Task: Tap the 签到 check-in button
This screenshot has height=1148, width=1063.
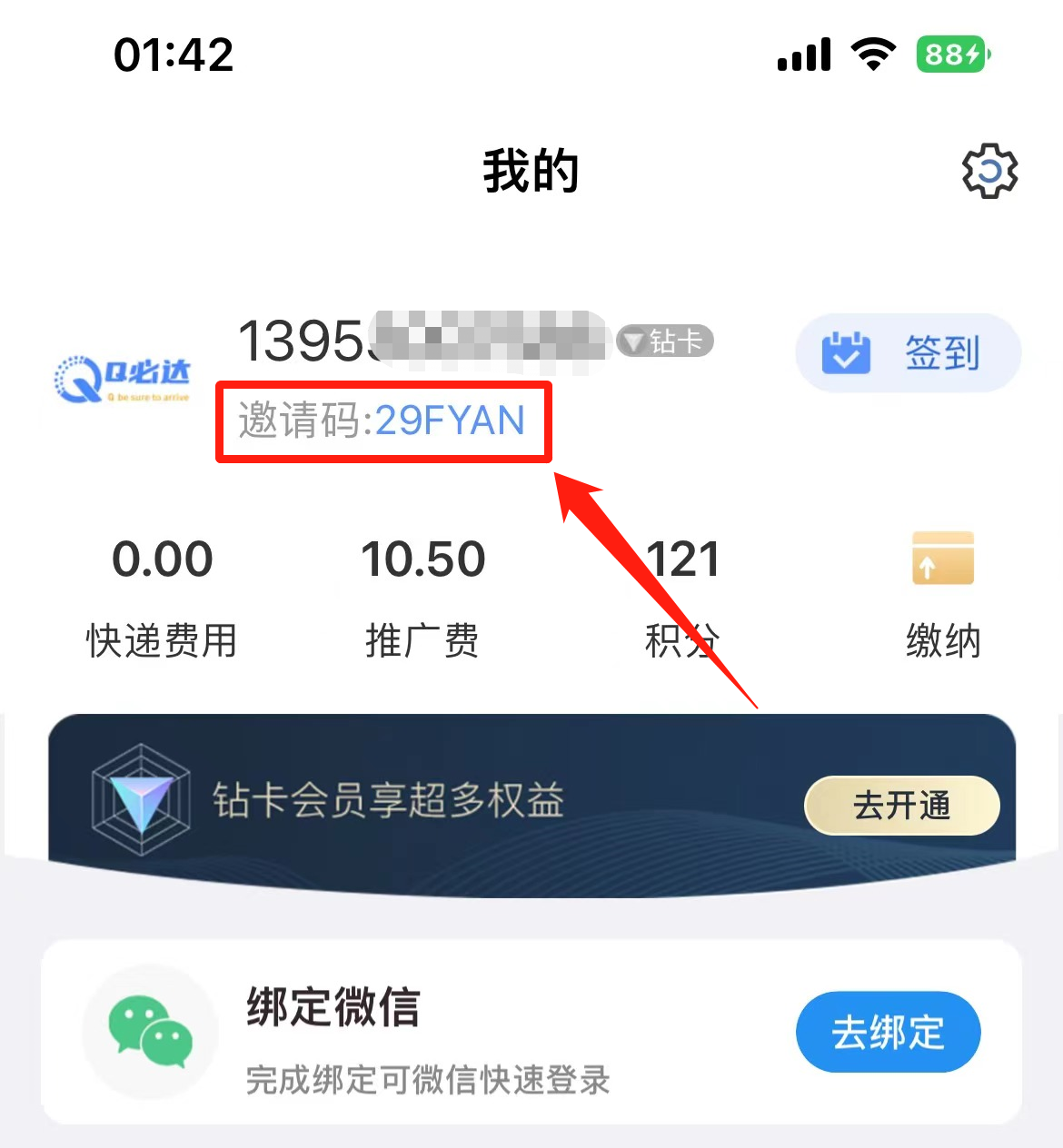Action: [x=908, y=353]
